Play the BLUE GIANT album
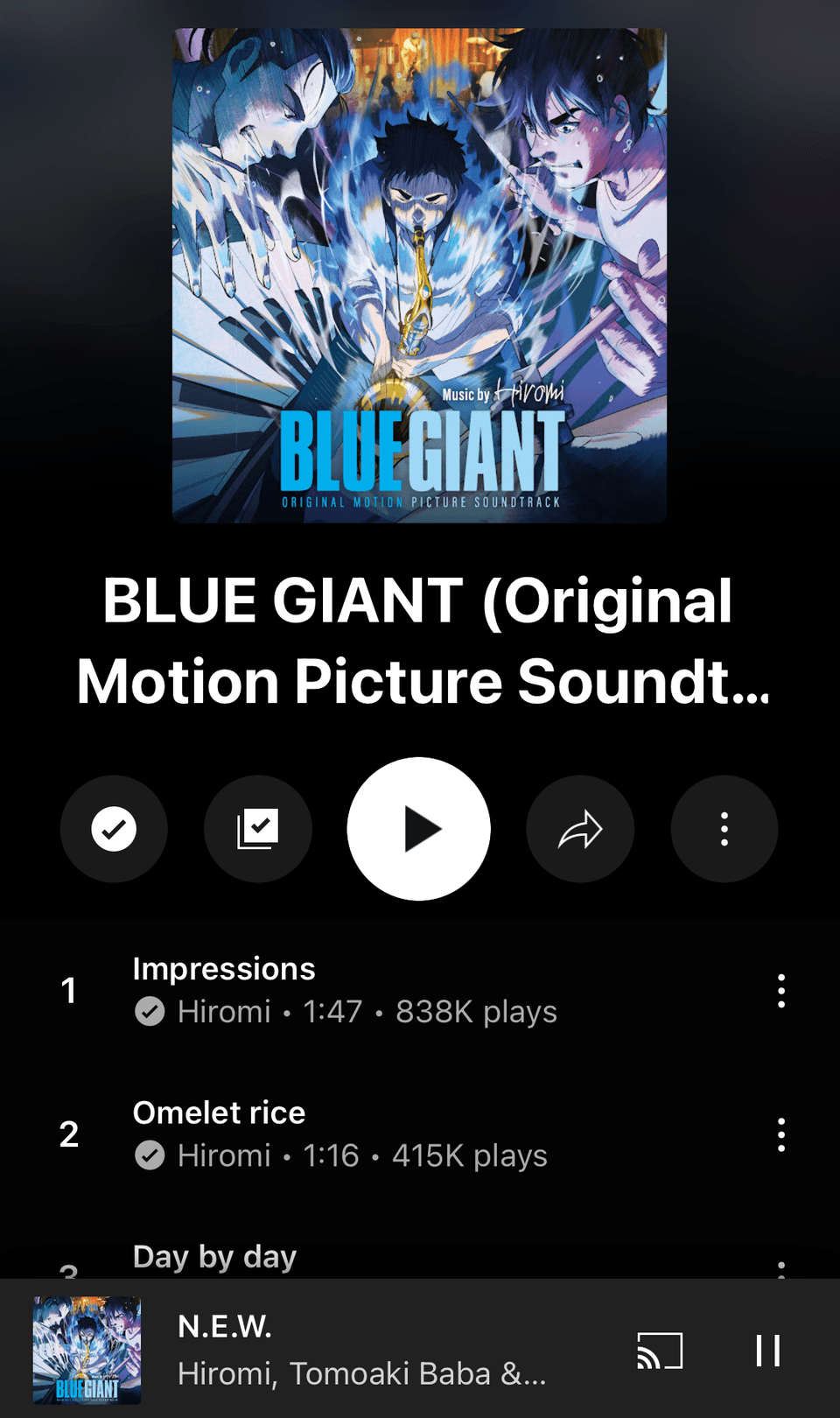 (418, 829)
